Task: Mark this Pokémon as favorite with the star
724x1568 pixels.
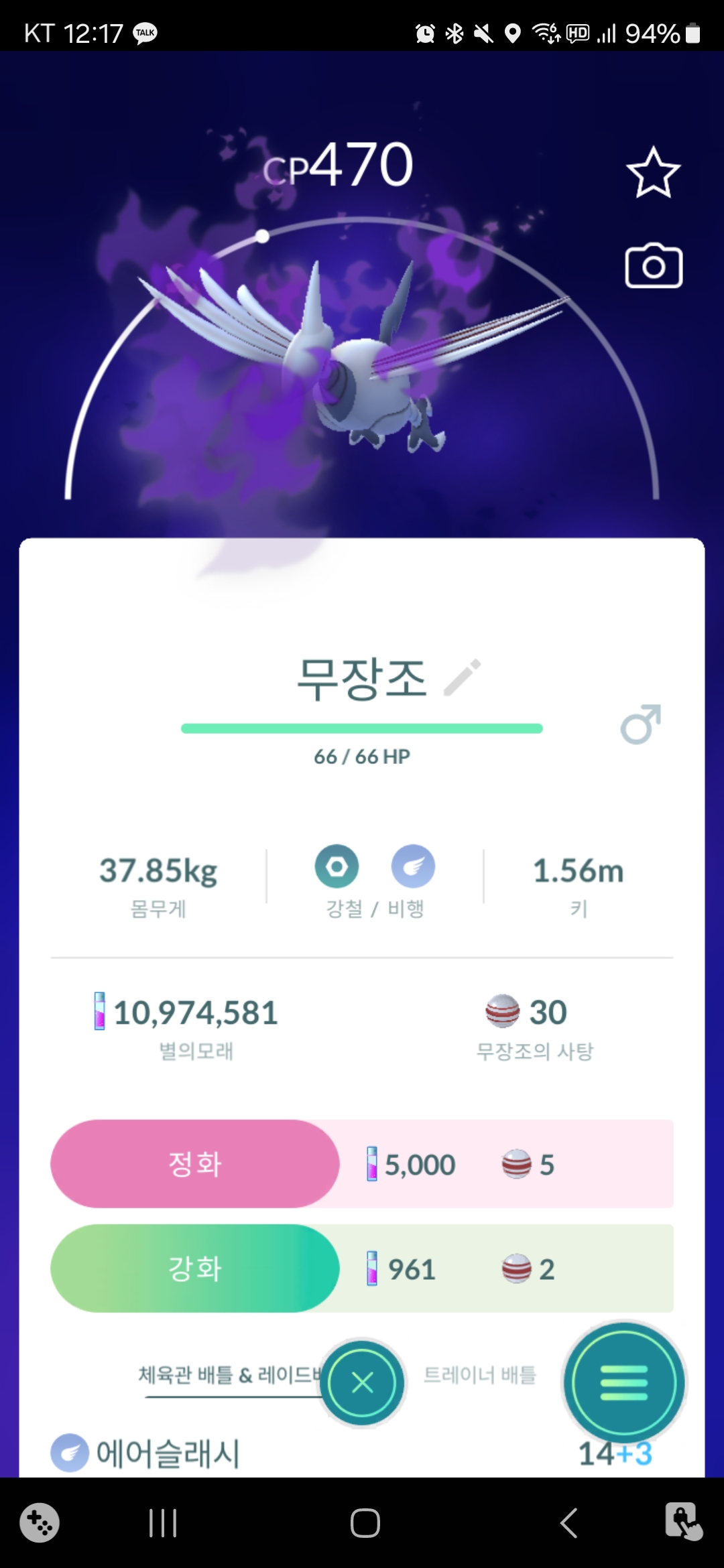Action: tap(653, 173)
